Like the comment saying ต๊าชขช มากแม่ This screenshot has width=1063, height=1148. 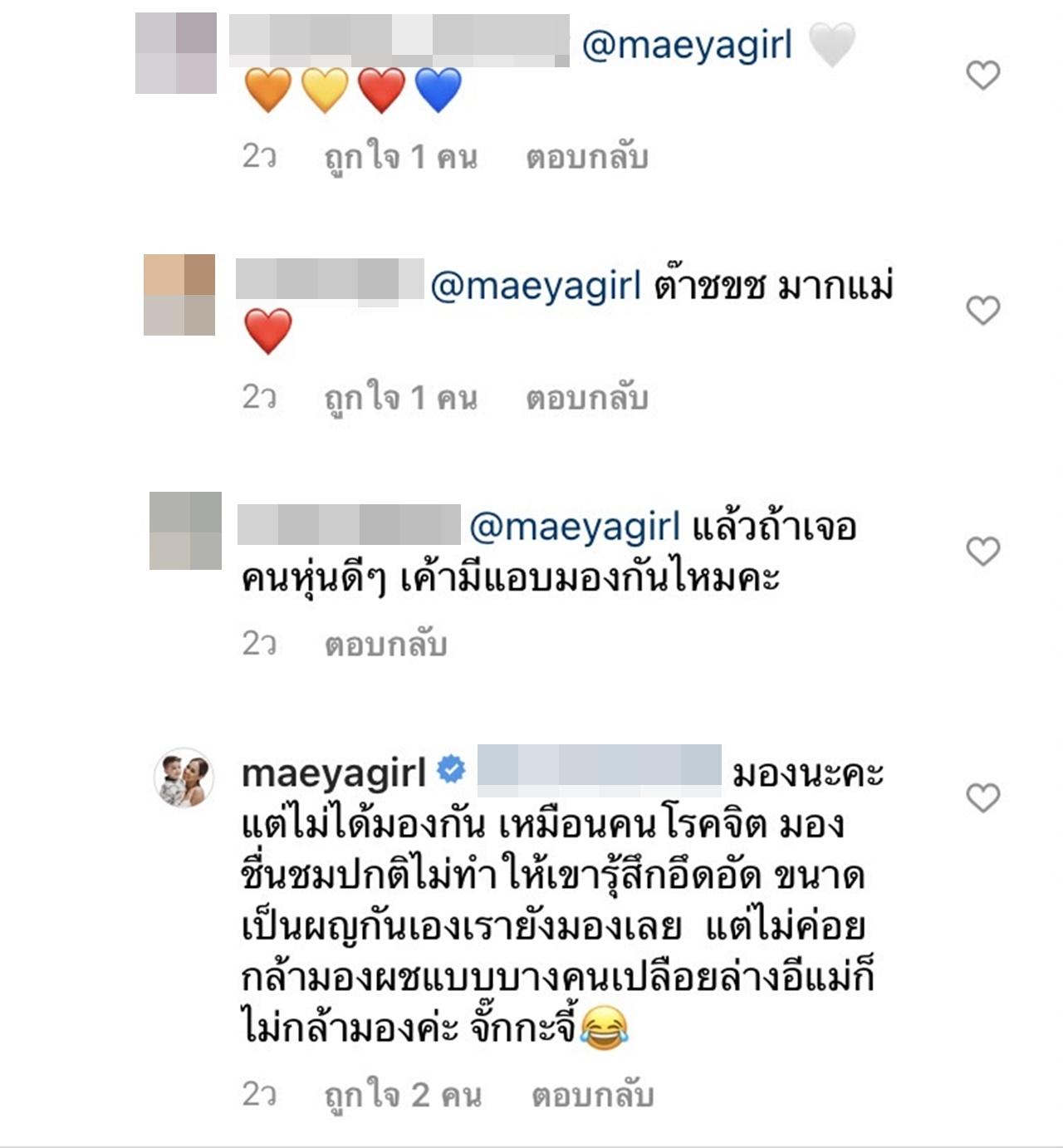tap(982, 311)
